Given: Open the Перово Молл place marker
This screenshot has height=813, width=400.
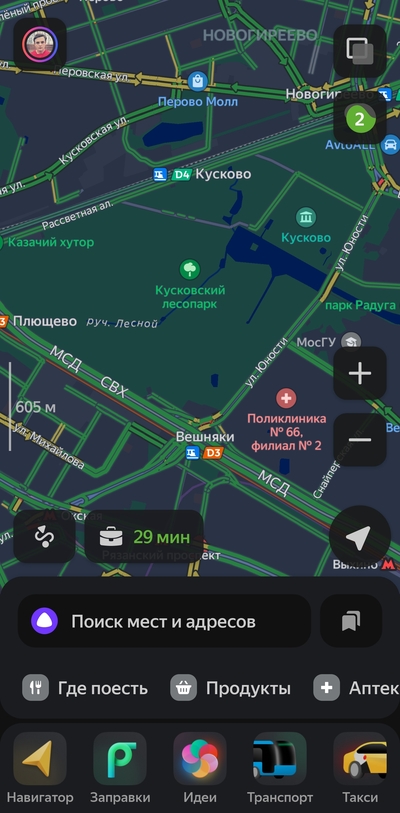Looking at the screenshot, I should click(x=198, y=89).
